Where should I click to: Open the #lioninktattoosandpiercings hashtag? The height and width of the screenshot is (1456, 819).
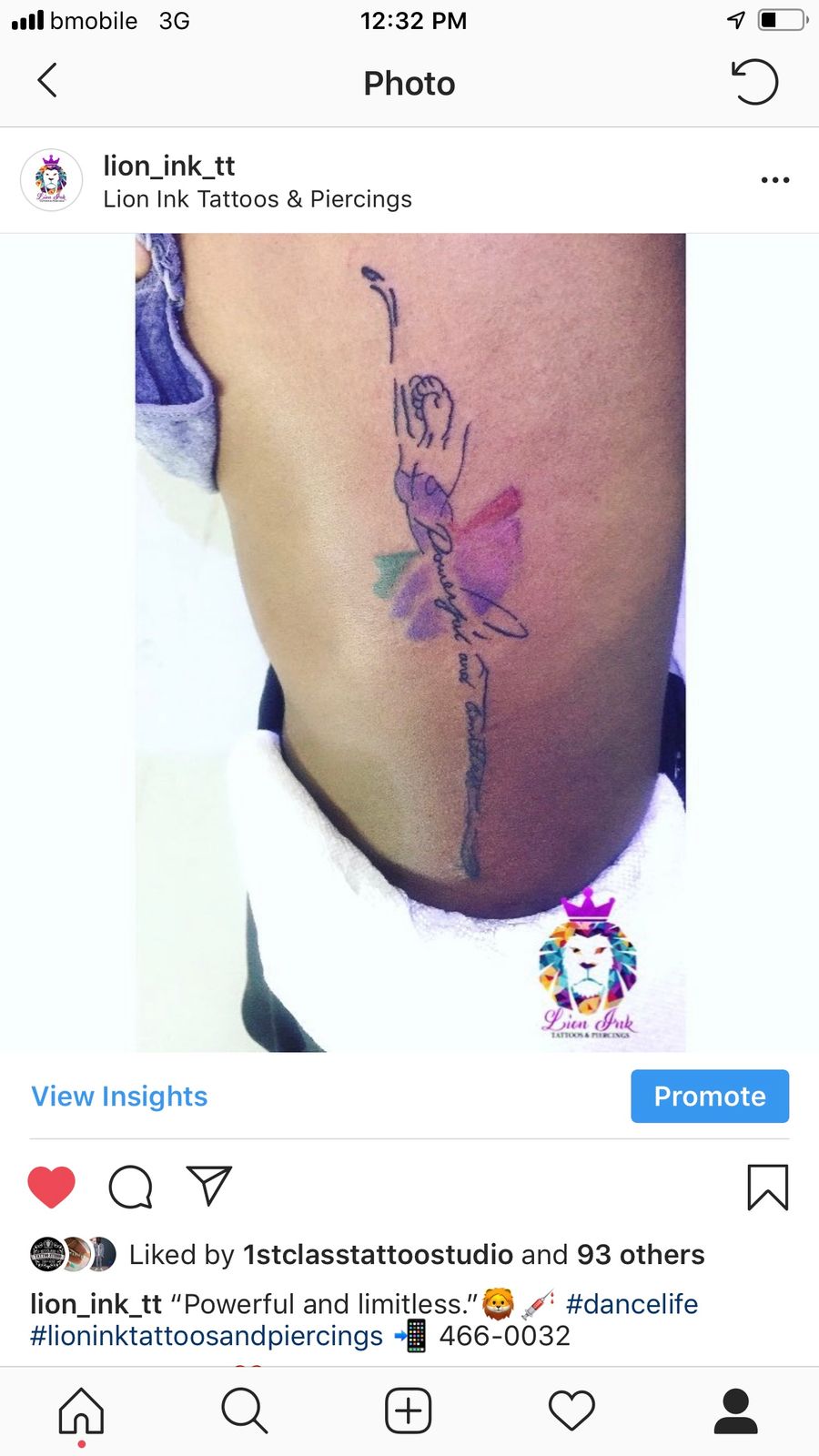[207, 1336]
